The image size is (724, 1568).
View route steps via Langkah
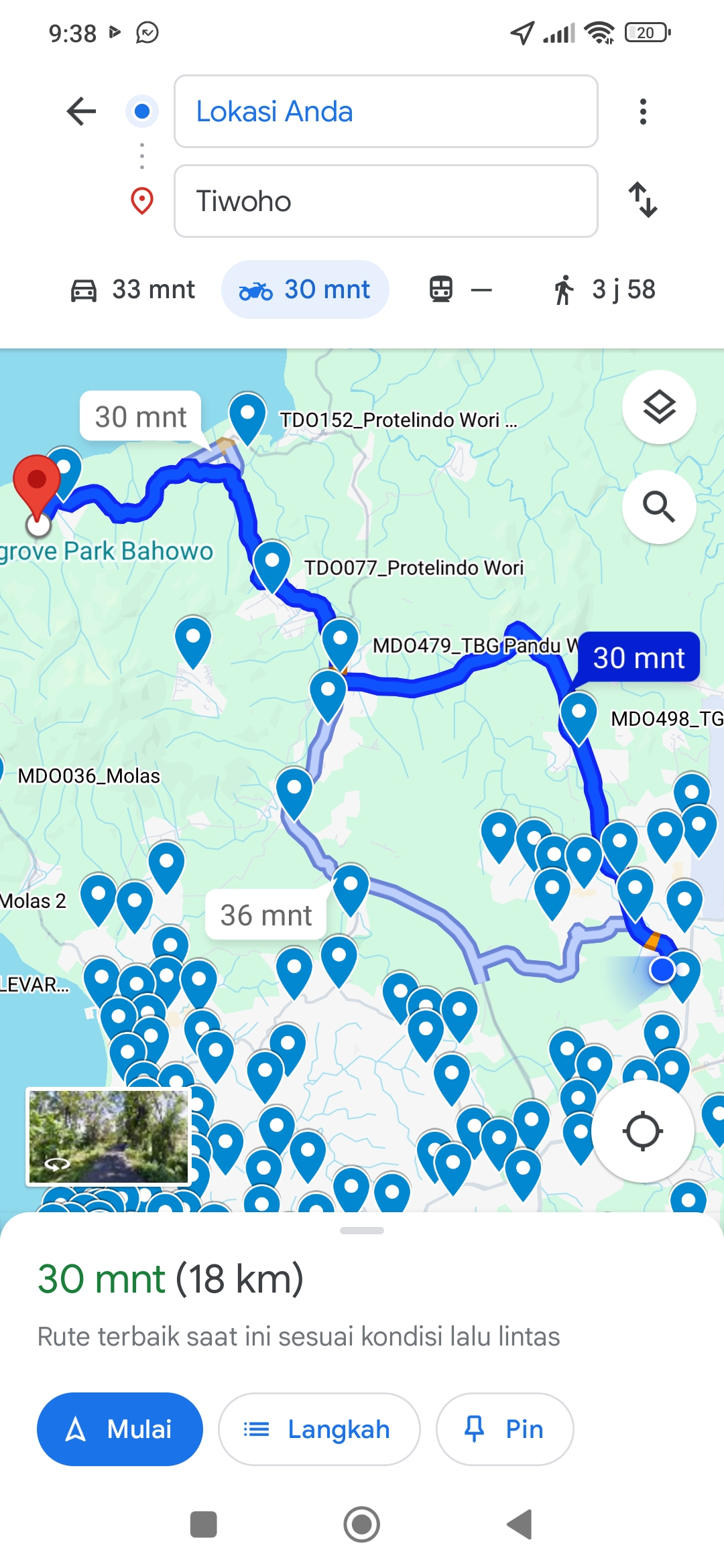pos(319,1429)
